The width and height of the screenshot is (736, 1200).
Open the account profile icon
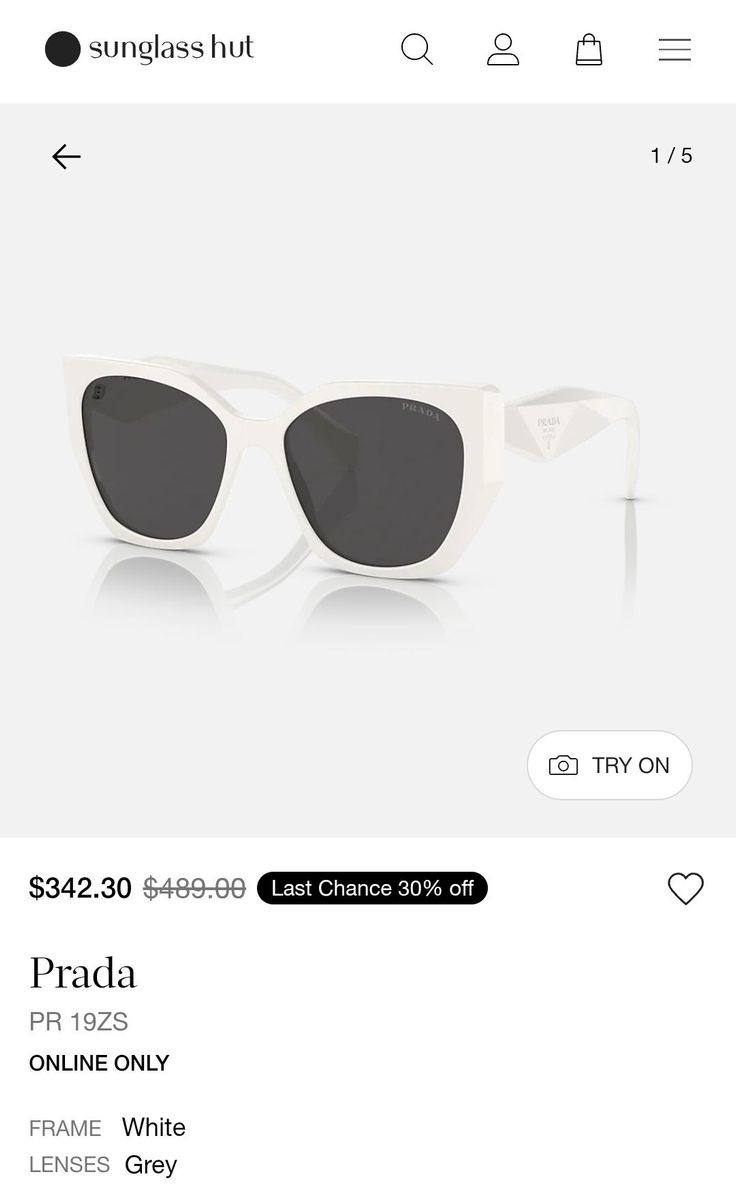tap(503, 49)
